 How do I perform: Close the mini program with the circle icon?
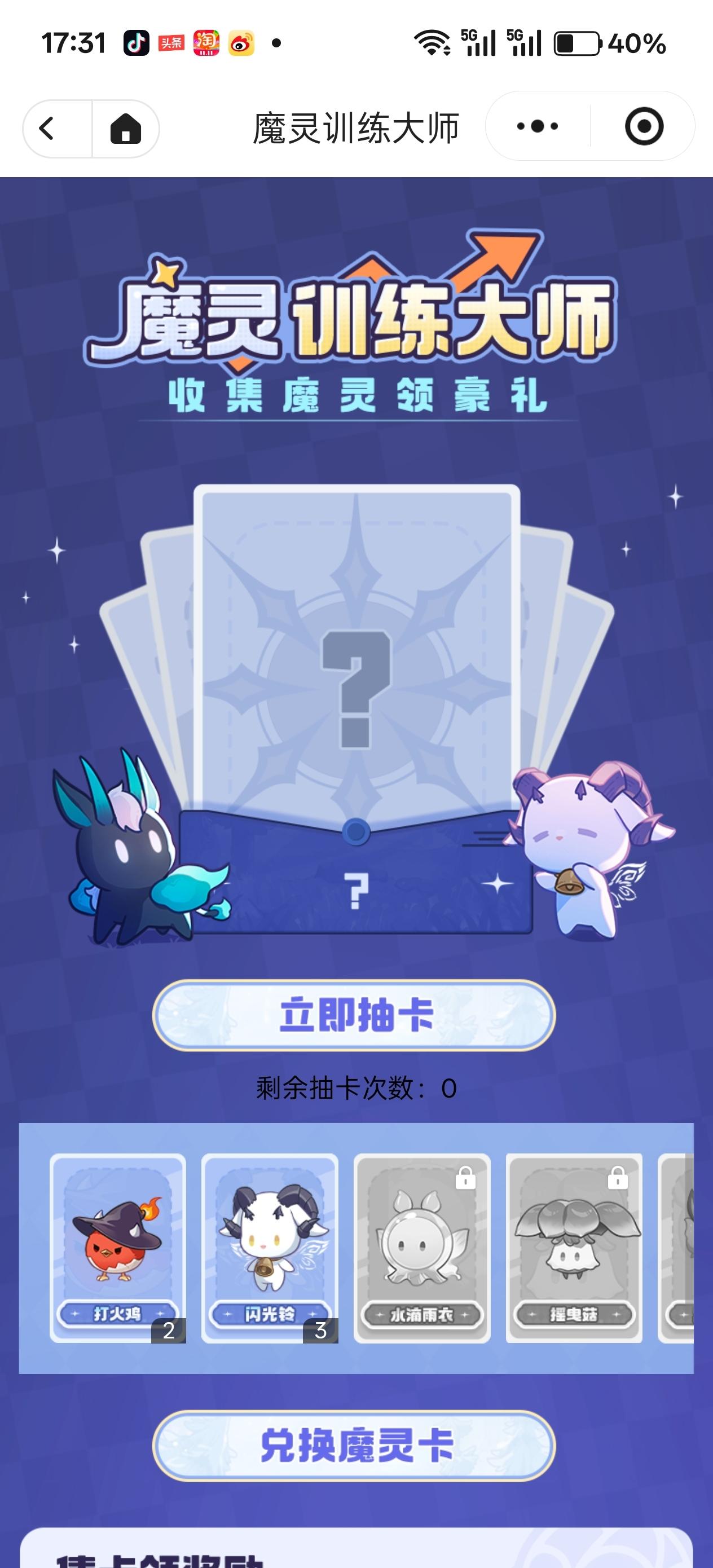pyautogui.click(x=644, y=126)
